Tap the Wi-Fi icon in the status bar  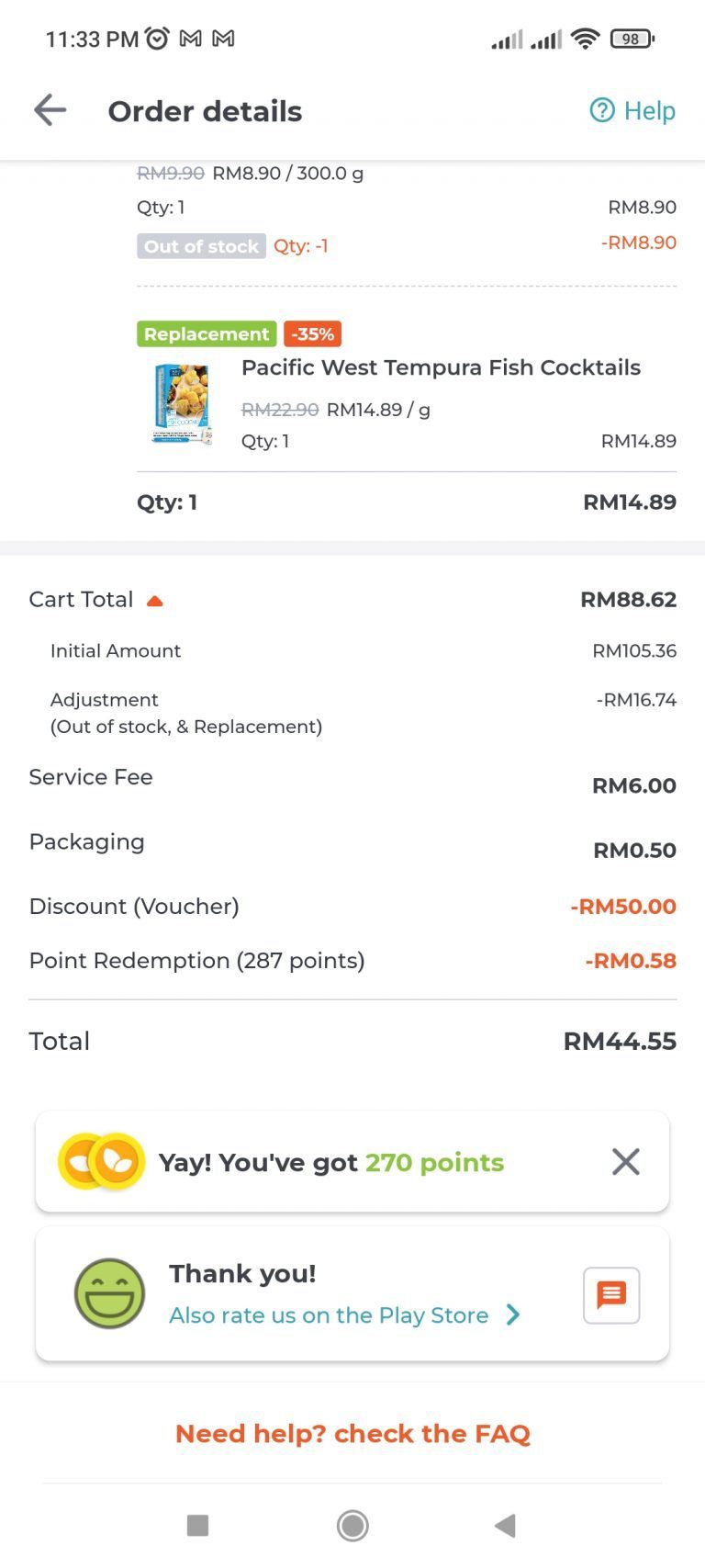click(x=585, y=39)
